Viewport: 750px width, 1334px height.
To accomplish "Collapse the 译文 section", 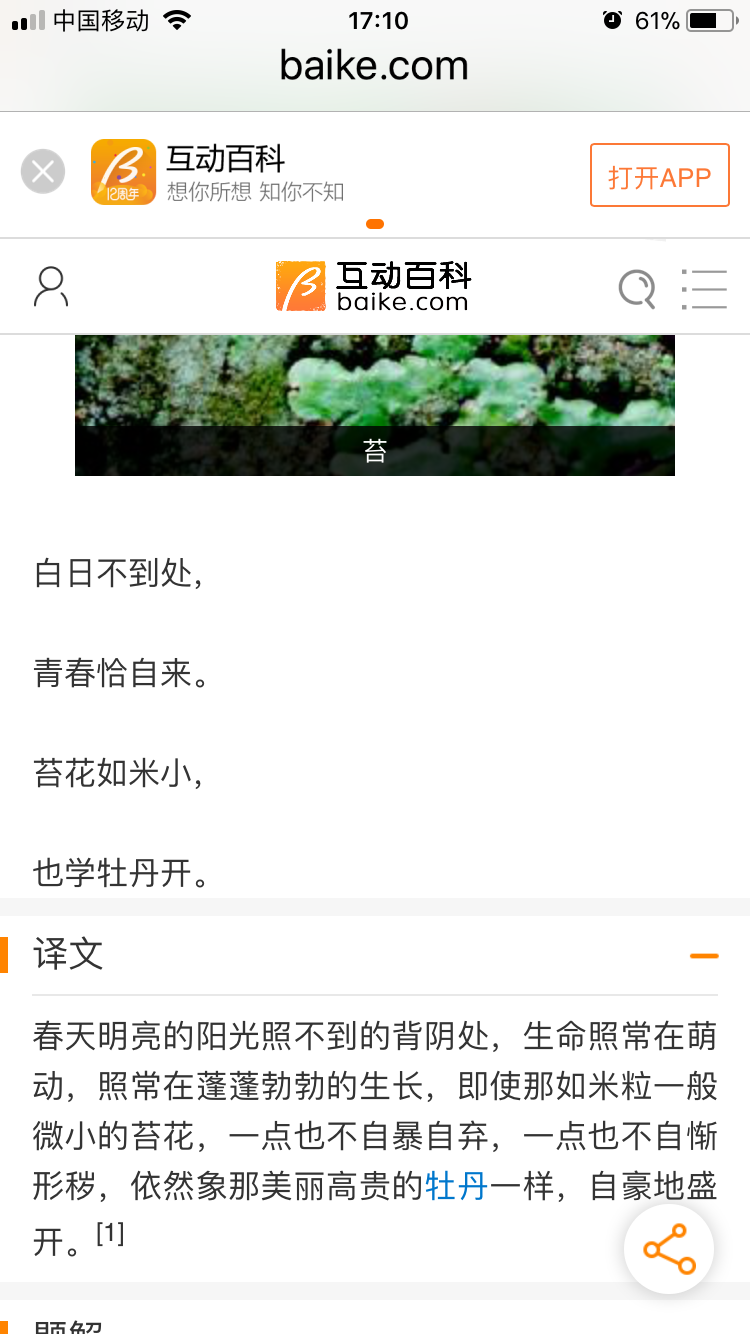I will point(704,956).
